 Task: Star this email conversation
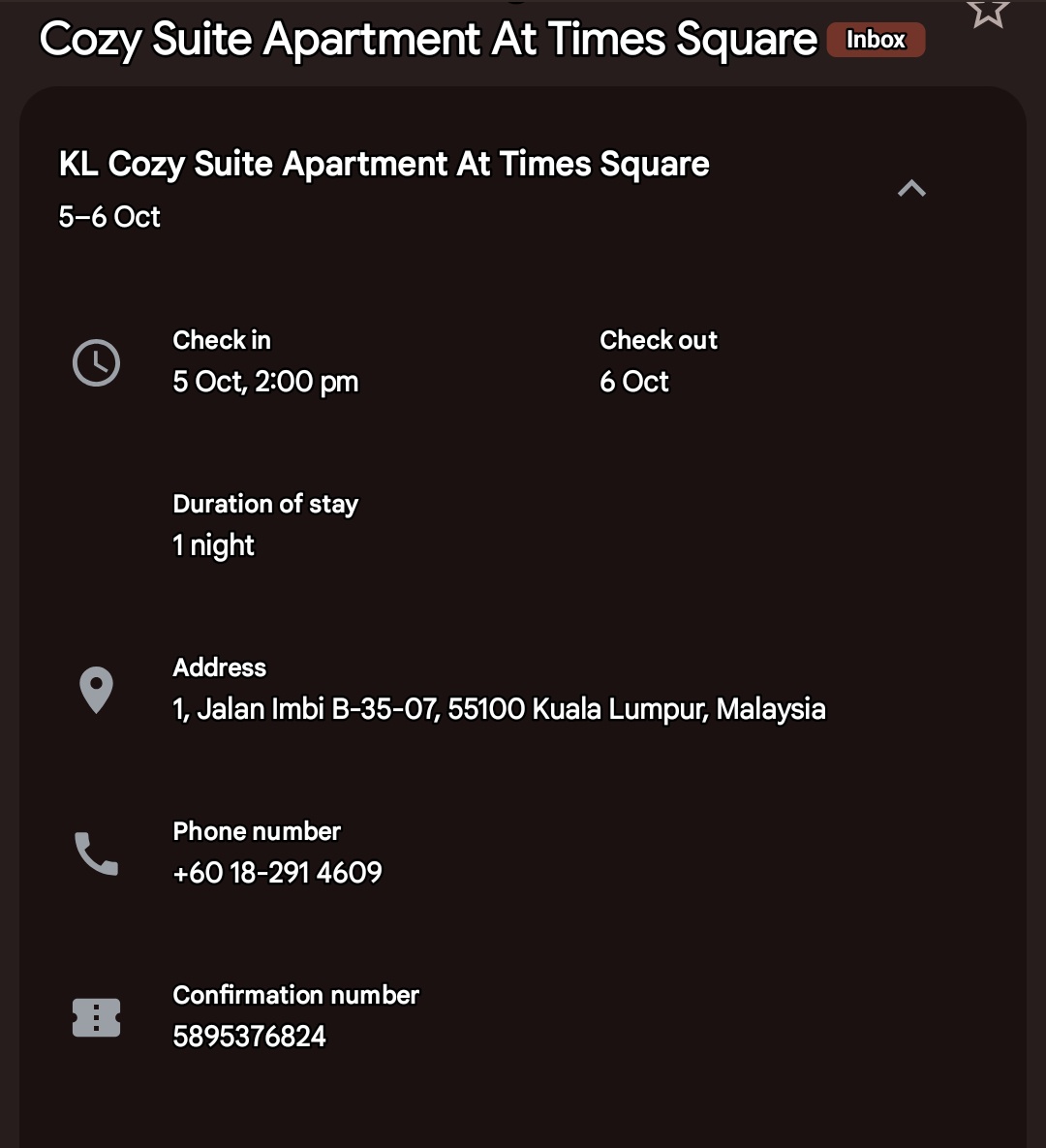point(988,12)
